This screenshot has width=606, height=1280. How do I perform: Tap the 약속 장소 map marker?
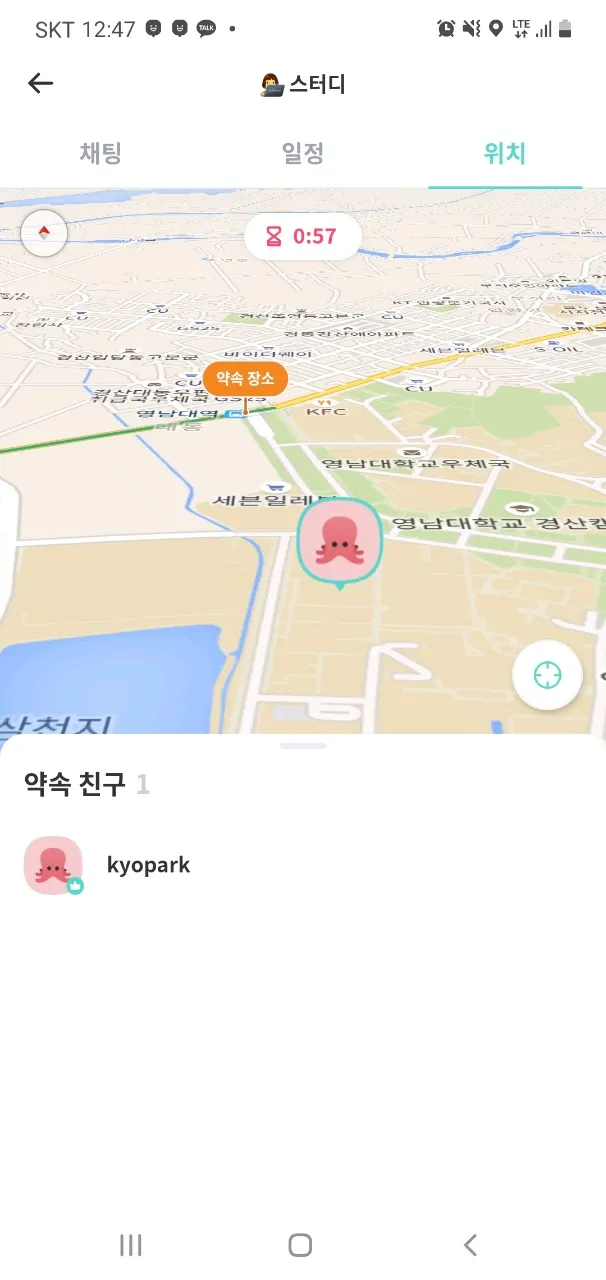(245, 379)
